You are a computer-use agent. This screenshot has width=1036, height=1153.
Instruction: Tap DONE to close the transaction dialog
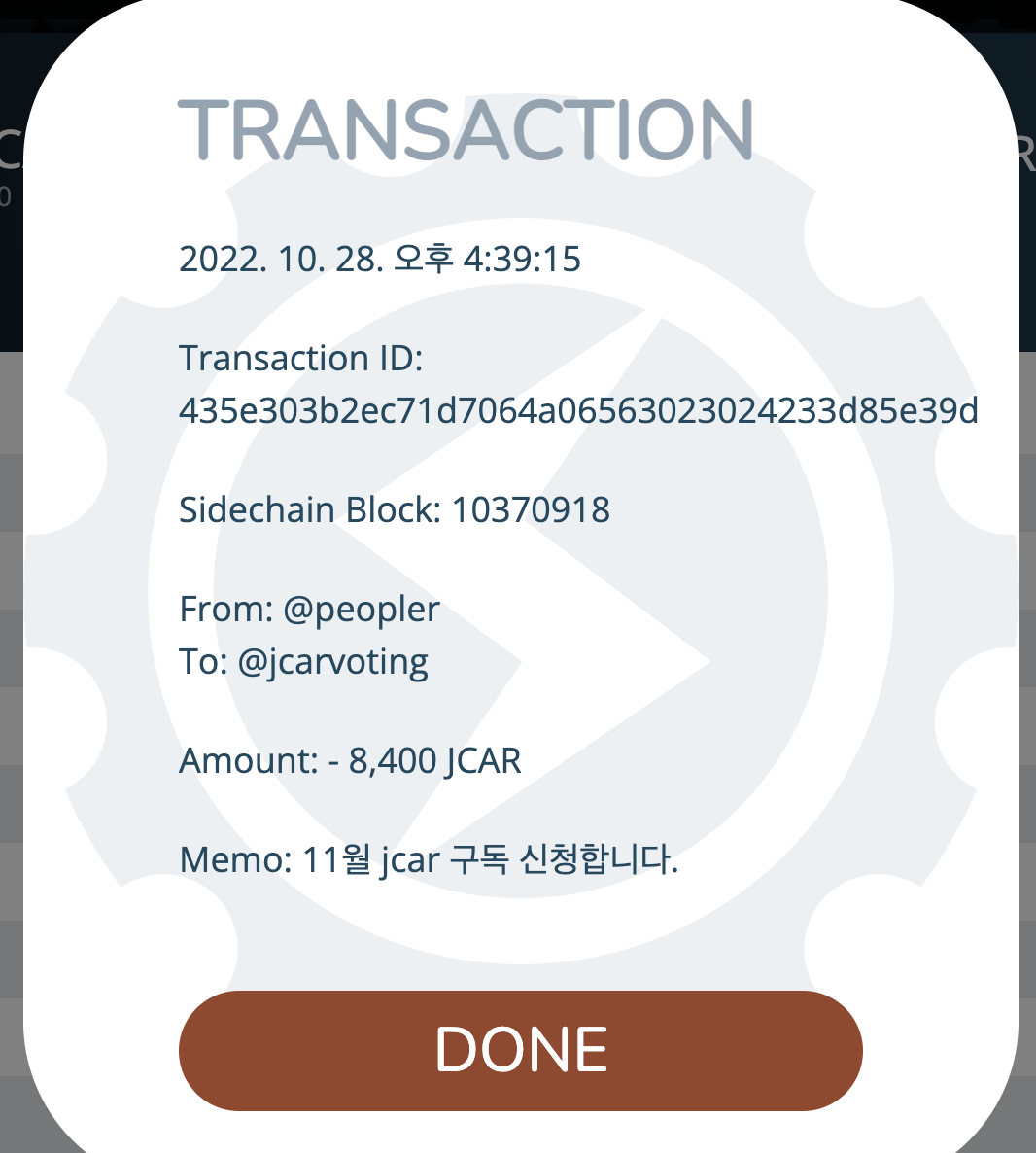pyautogui.click(x=521, y=1050)
